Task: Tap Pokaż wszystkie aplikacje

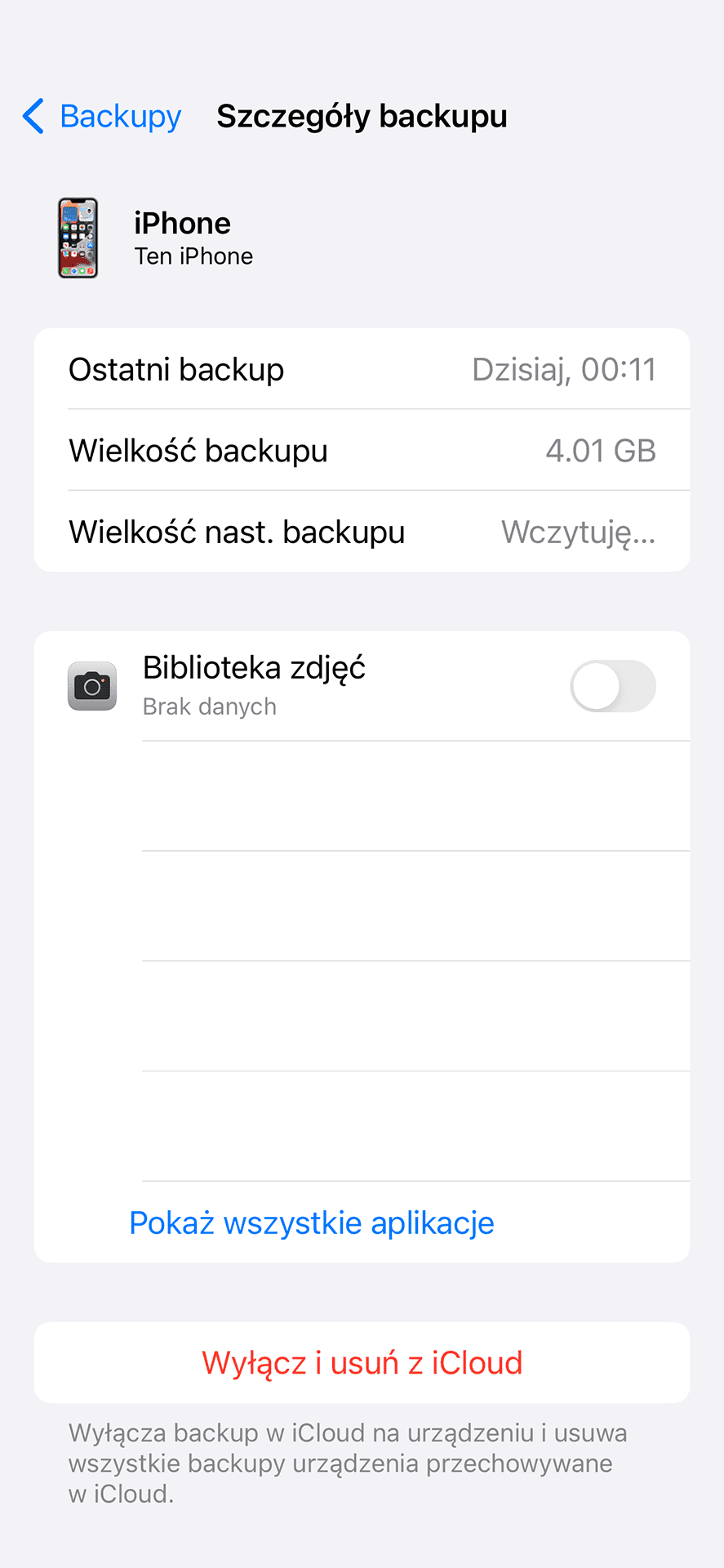Action: (x=312, y=1223)
